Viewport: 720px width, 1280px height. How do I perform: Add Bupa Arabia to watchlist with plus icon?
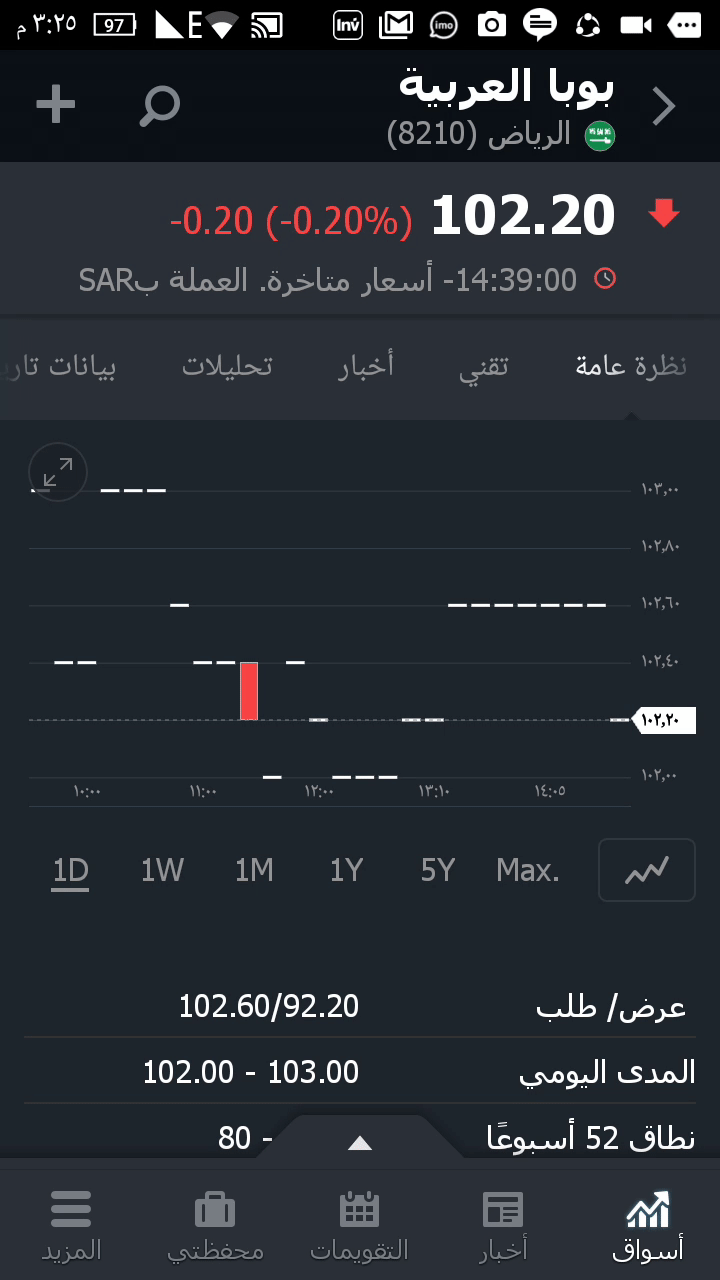56,105
